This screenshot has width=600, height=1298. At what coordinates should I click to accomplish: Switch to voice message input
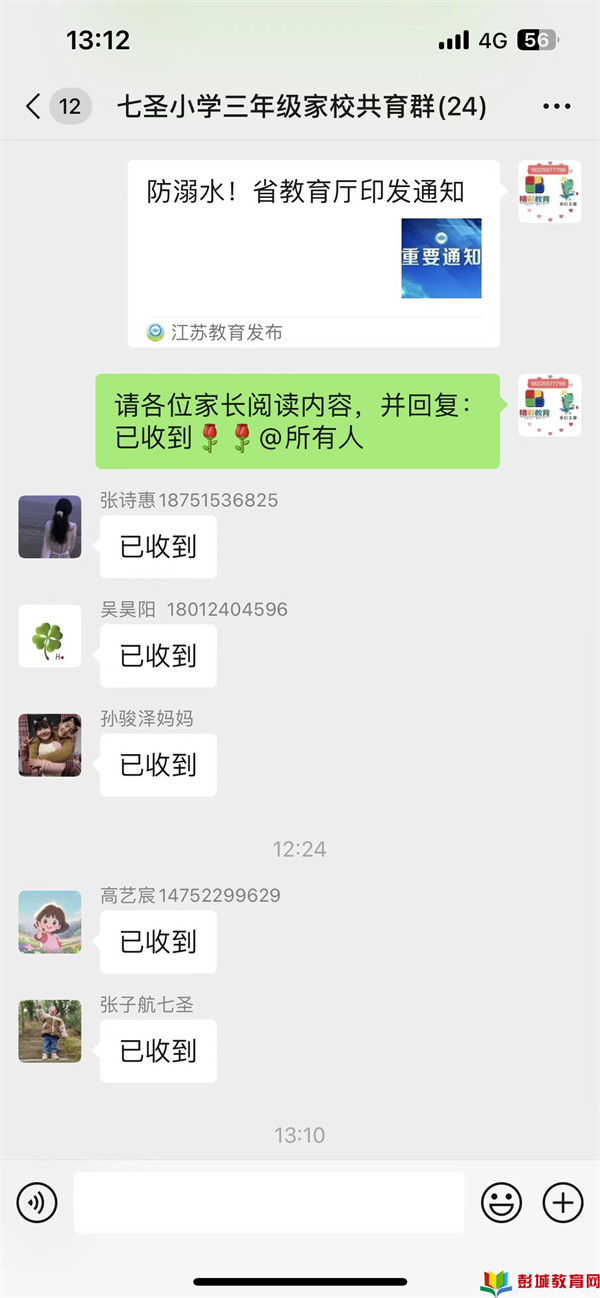[37, 1202]
